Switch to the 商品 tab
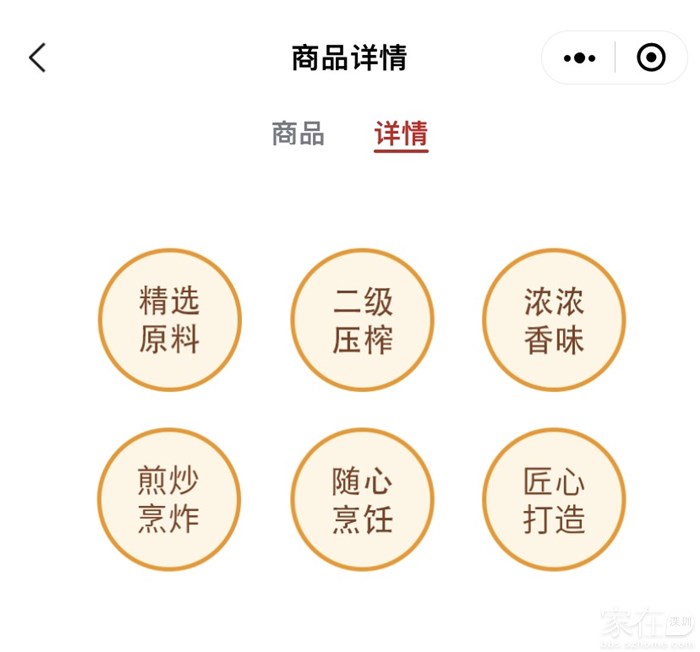The height and width of the screenshot is (652, 700). coord(298,133)
